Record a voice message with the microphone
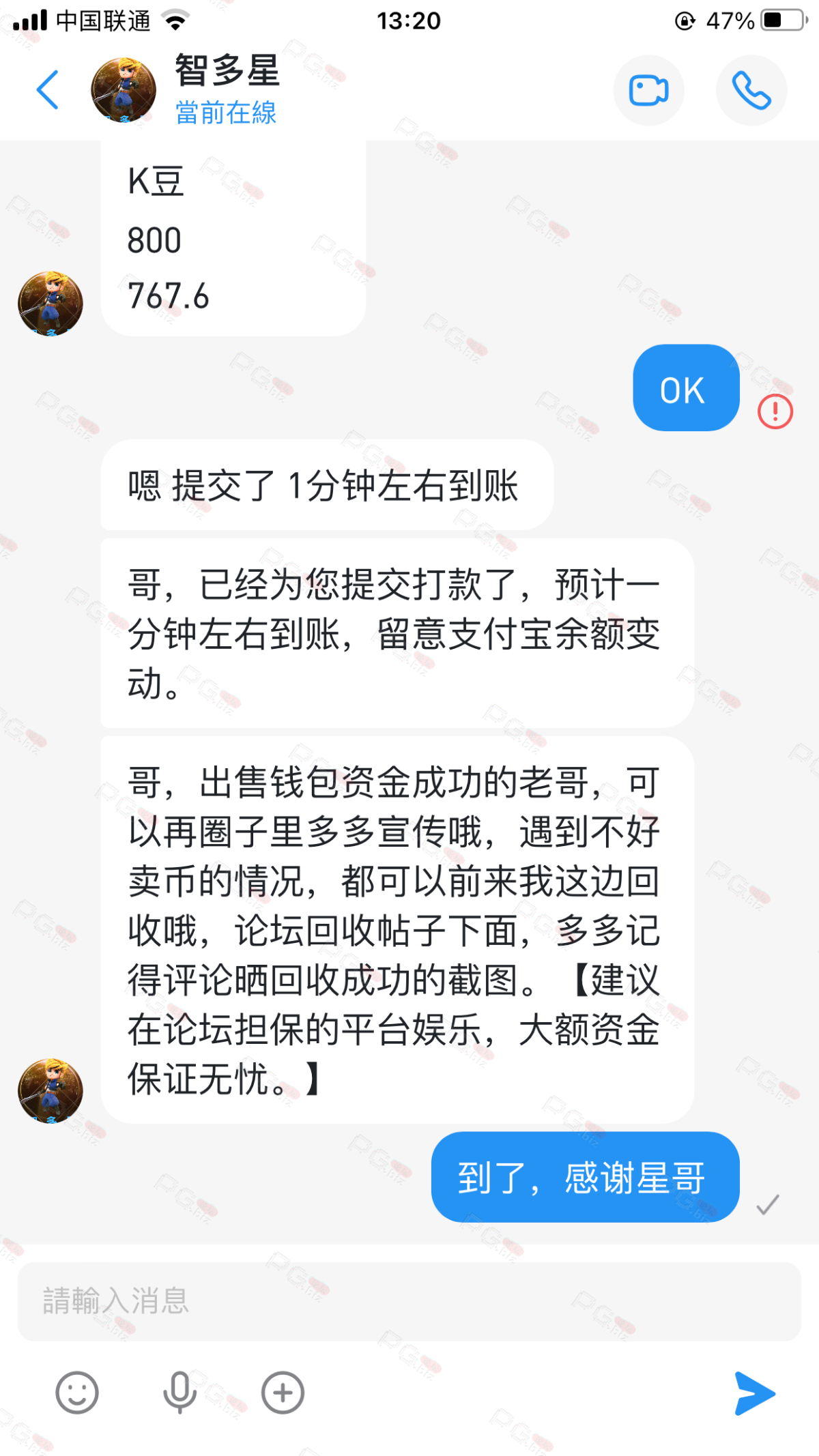The height and width of the screenshot is (1456, 819). [x=179, y=1393]
